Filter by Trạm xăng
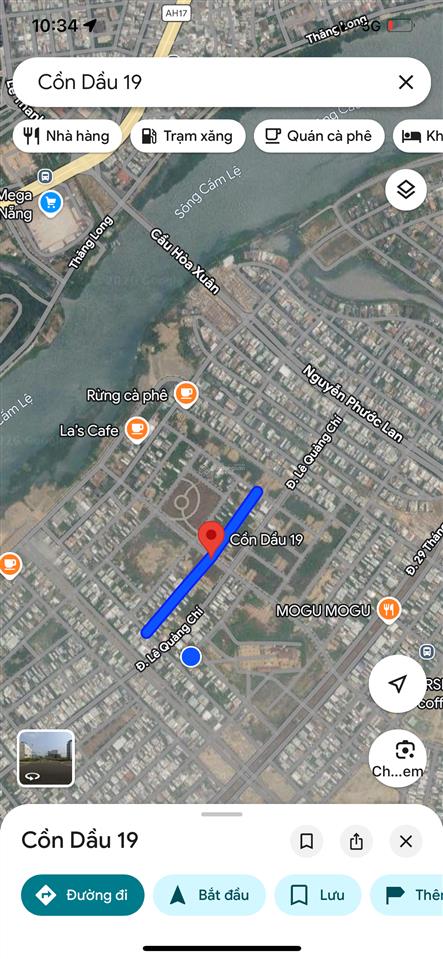This screenshot has width=443, height=959. (x=188, y=136)
